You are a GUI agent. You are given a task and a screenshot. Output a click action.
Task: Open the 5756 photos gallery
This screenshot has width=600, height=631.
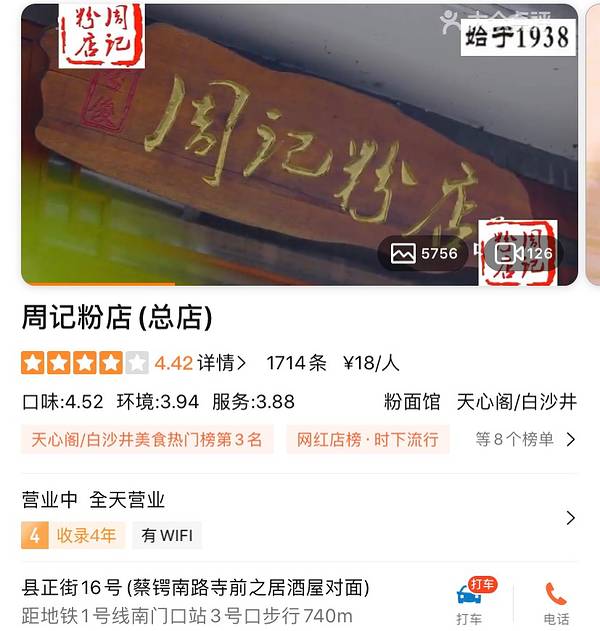click(423, 254)
